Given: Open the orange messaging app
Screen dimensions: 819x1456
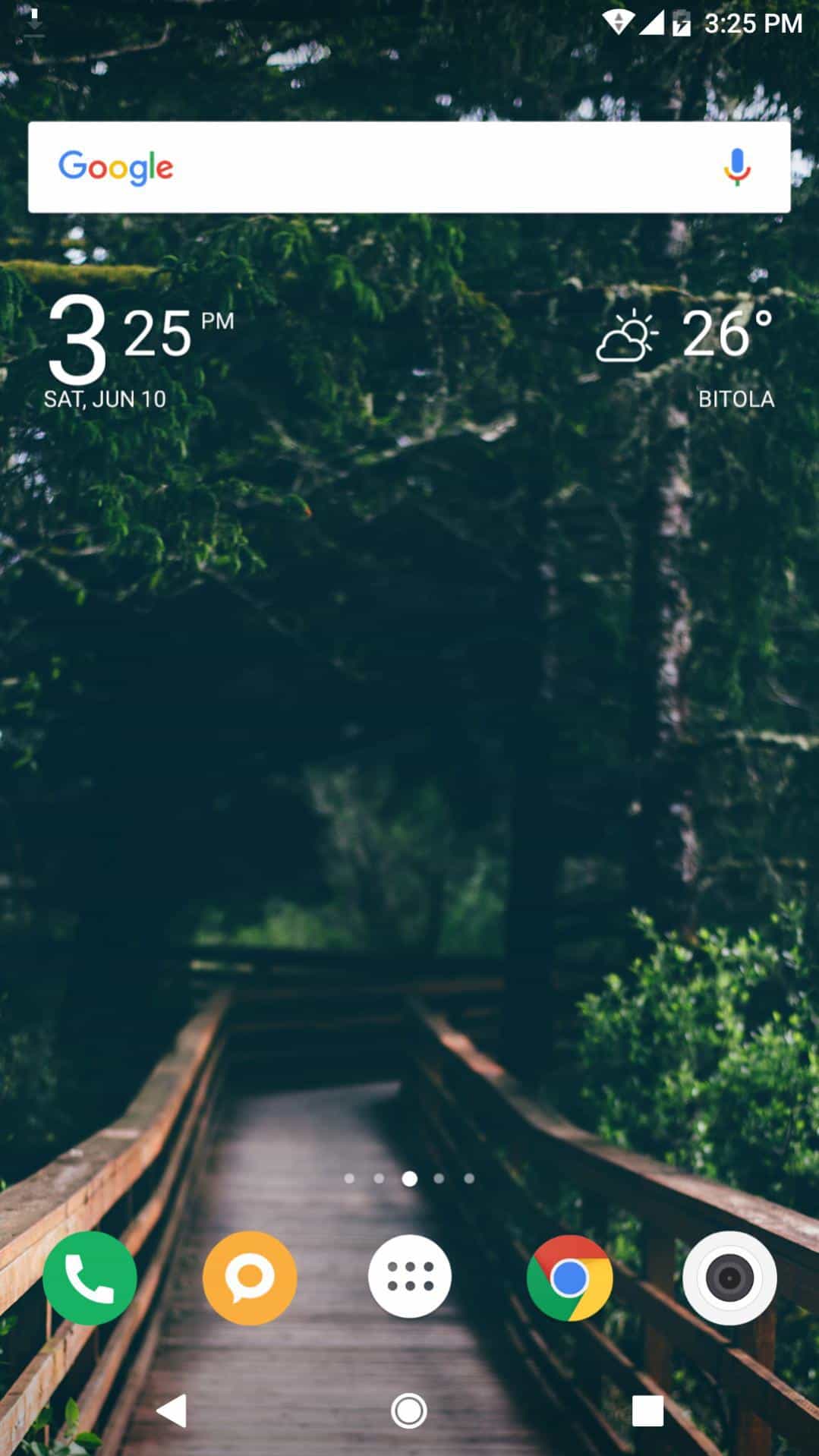Looking at the screenshot, I should point(250,1278).
